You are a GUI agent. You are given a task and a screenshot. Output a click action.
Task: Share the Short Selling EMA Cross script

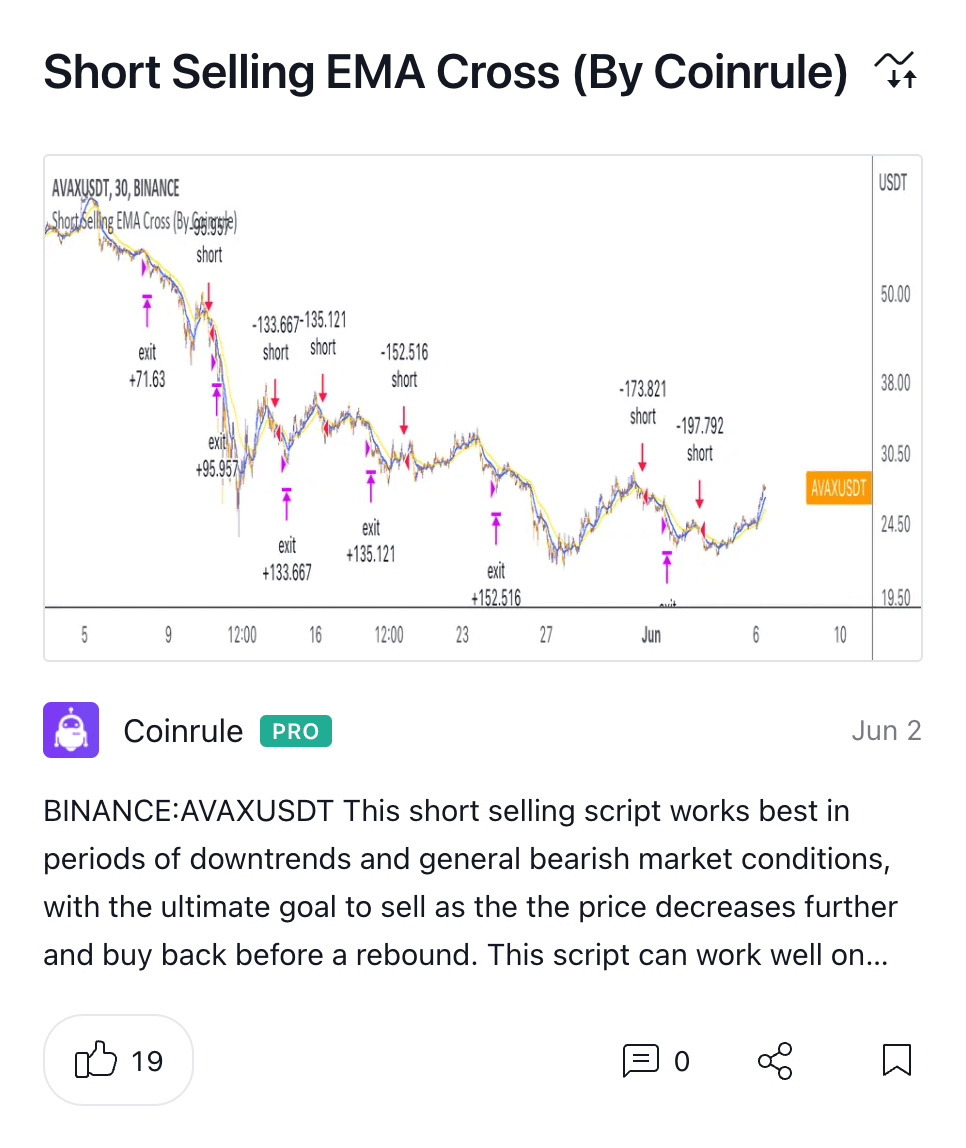click(x=775, y=1060)
